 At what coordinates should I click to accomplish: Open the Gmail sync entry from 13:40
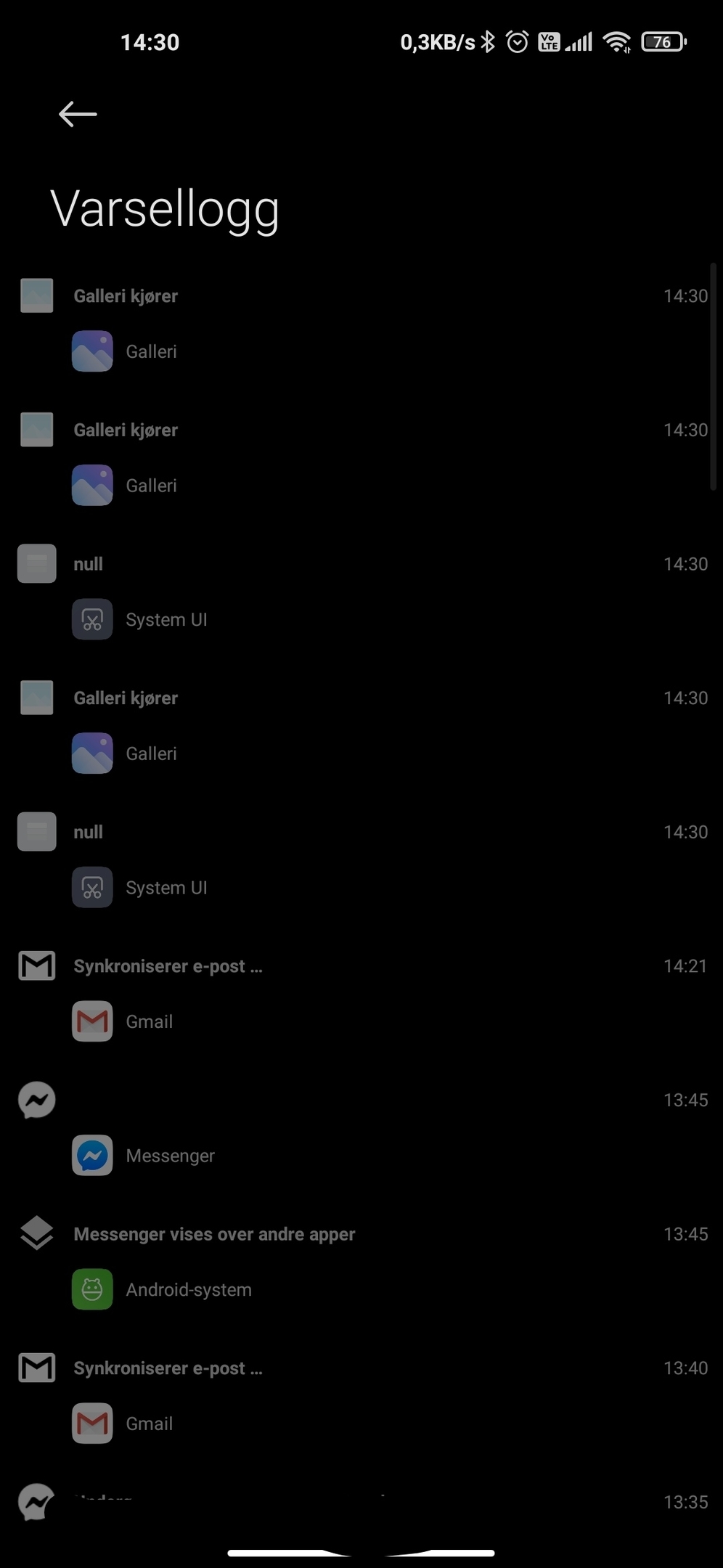361,1395
